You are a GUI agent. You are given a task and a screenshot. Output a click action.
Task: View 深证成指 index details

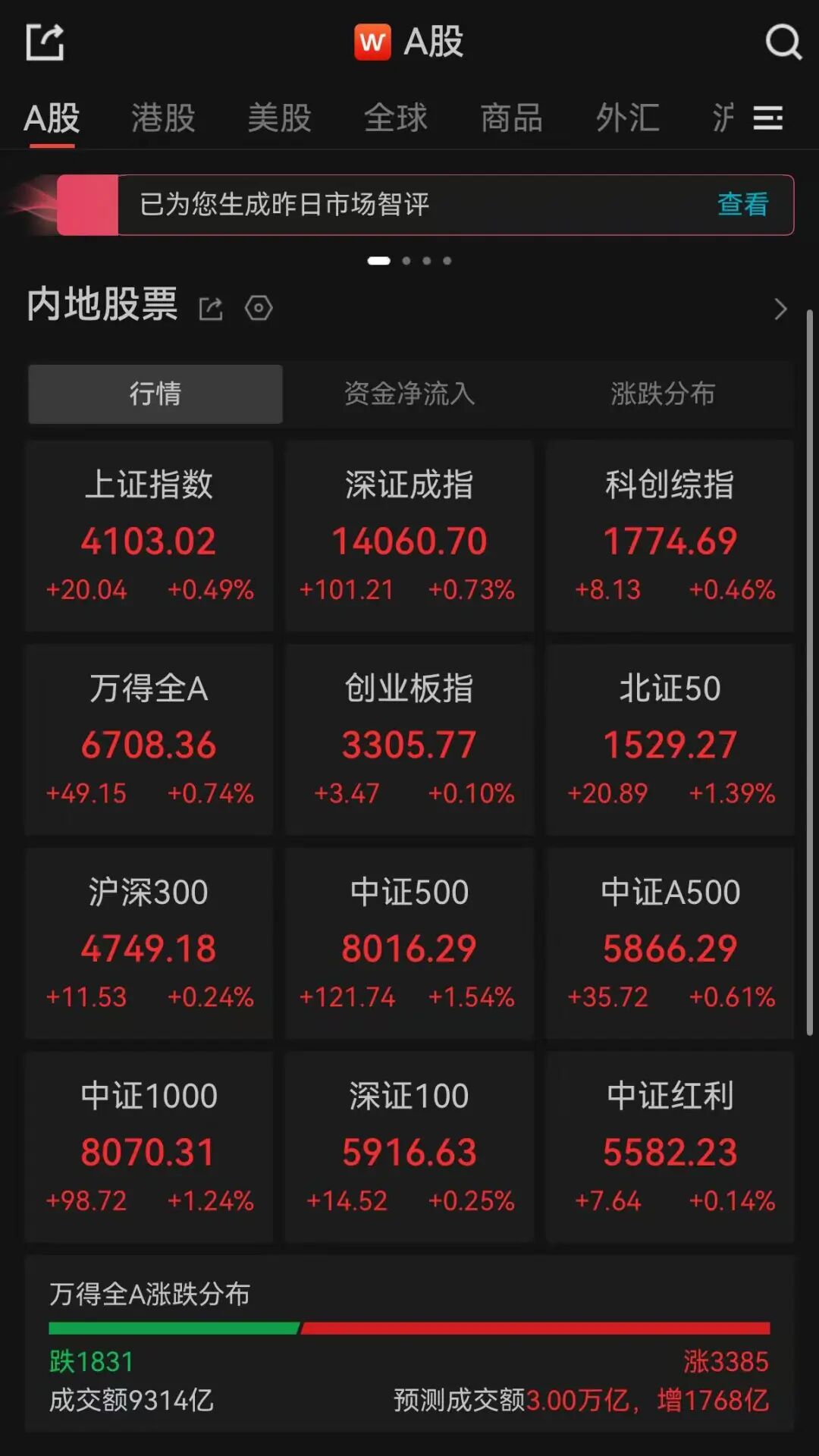(409, 536)
